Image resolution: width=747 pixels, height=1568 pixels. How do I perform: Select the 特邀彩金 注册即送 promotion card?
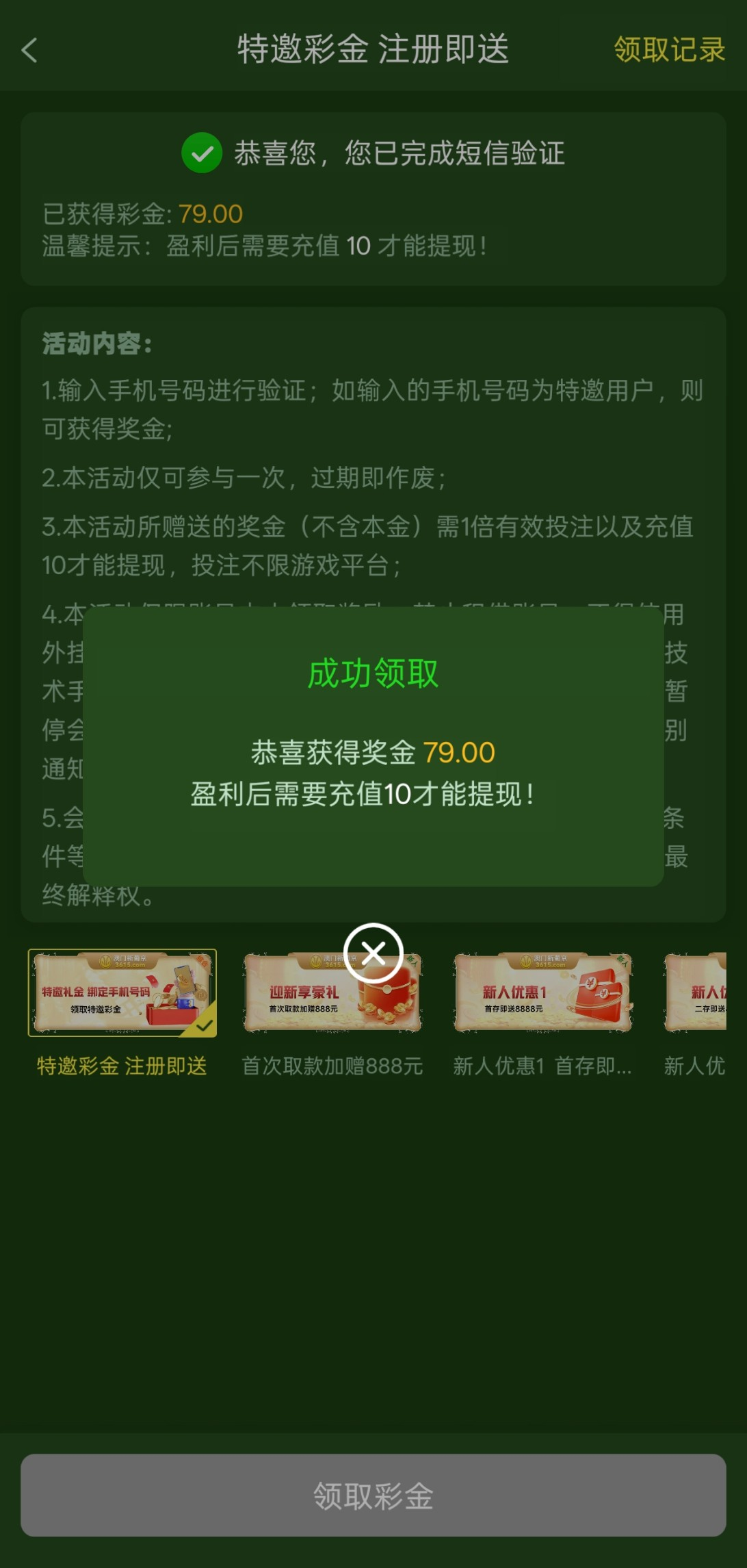point(122,992)
